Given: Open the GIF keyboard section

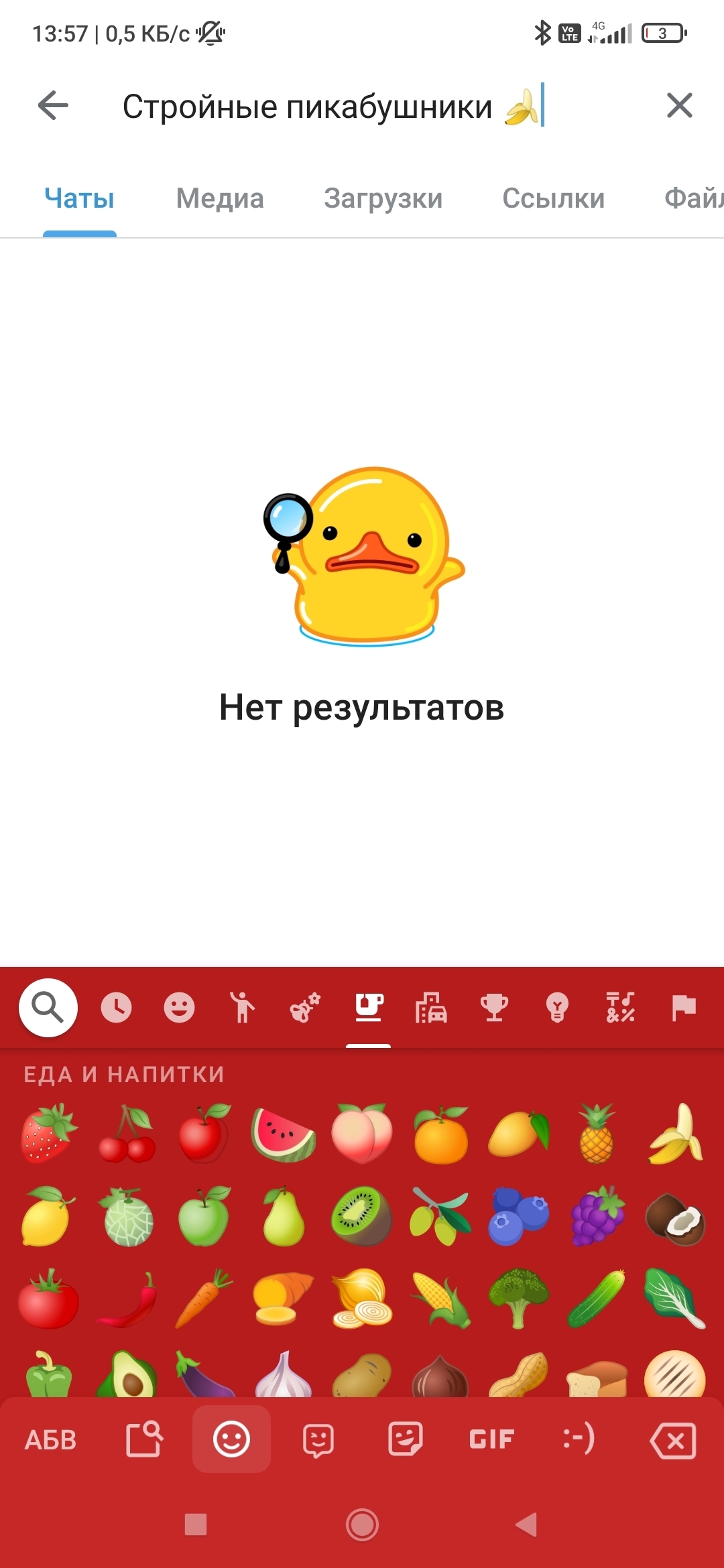Looking at the screenshot, I should click(491, 1439).
